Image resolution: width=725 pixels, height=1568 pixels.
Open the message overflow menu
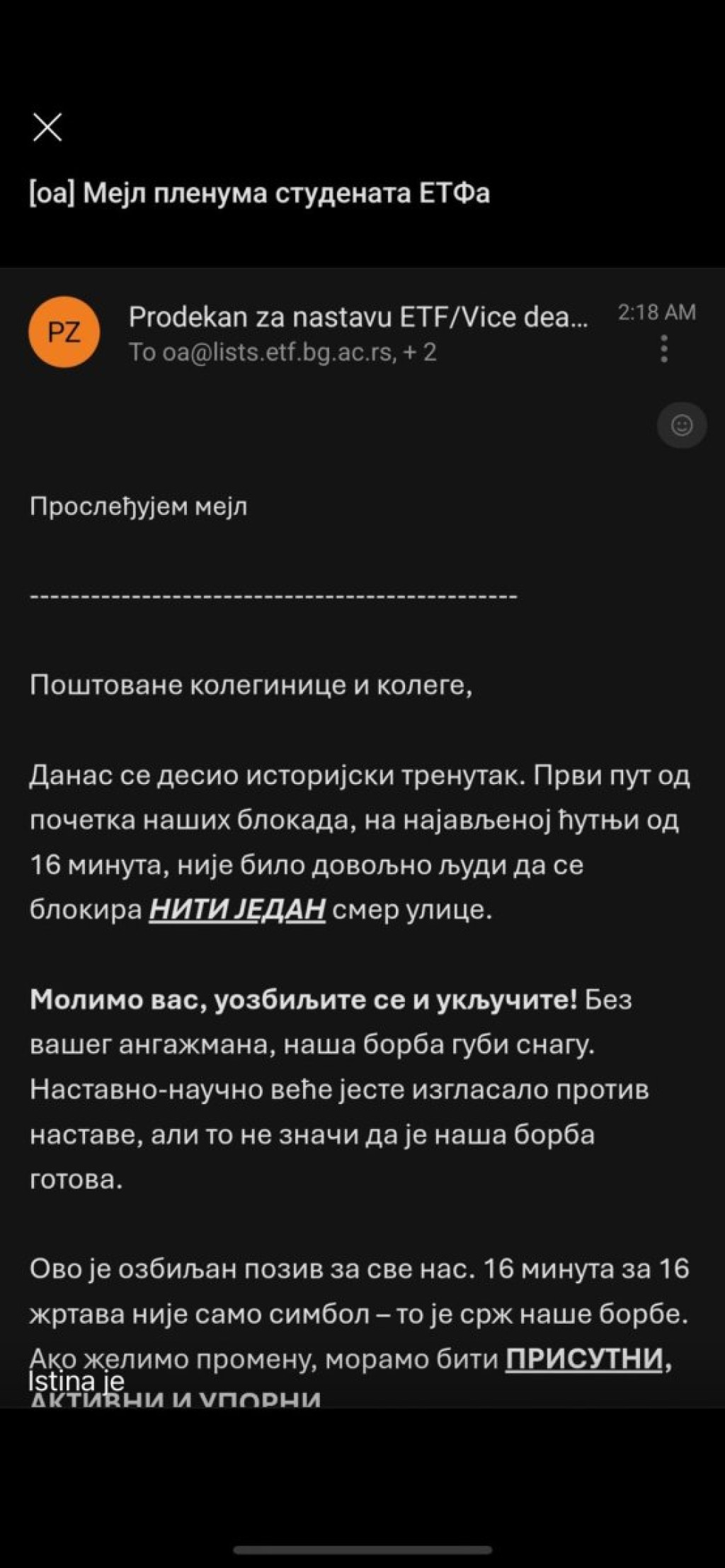pos(663,349)
